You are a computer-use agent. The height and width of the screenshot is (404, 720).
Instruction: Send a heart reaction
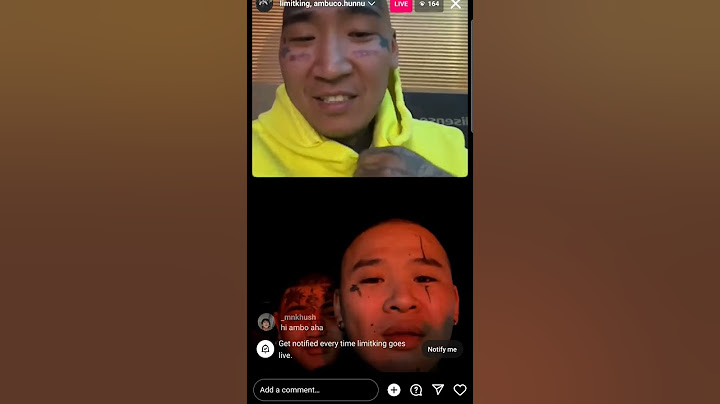(x=460, y=390)
